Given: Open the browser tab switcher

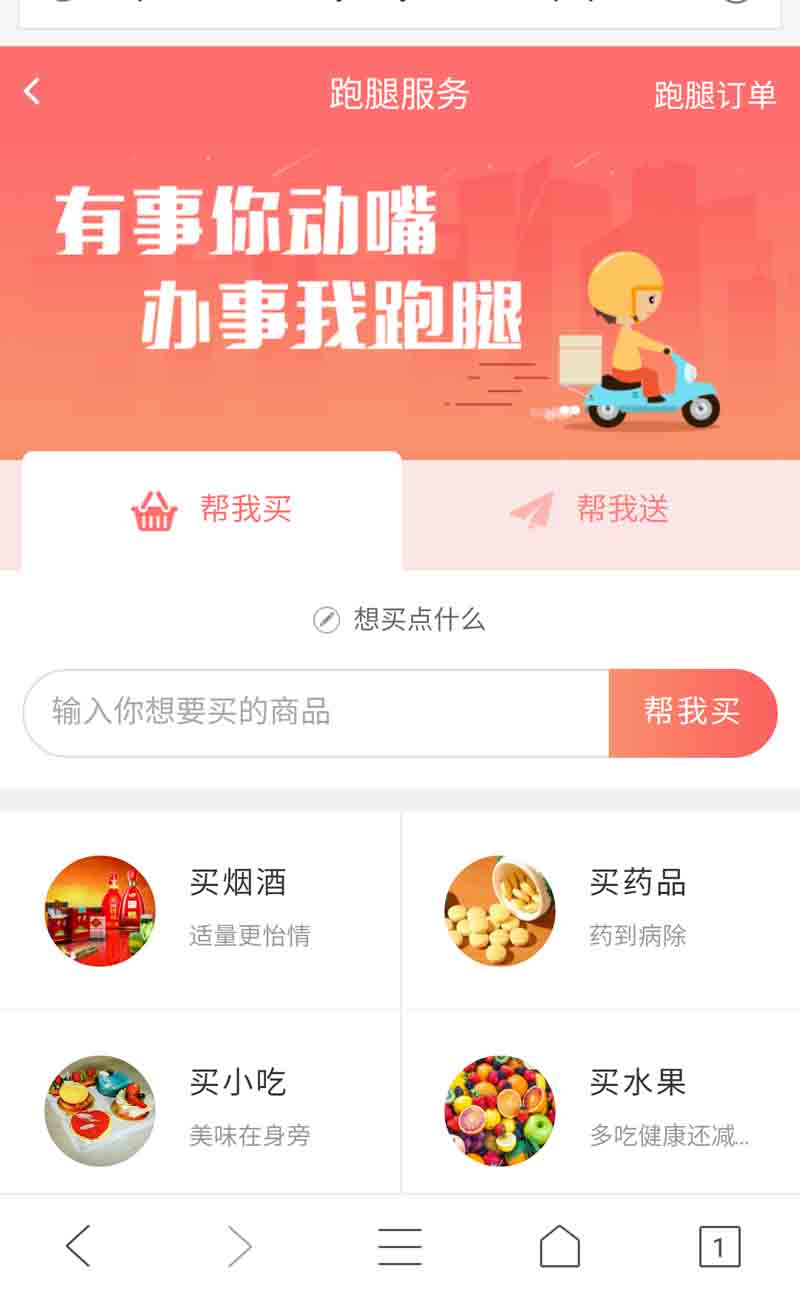Looking at the screenshot, I should click(x=719, y=1247).
